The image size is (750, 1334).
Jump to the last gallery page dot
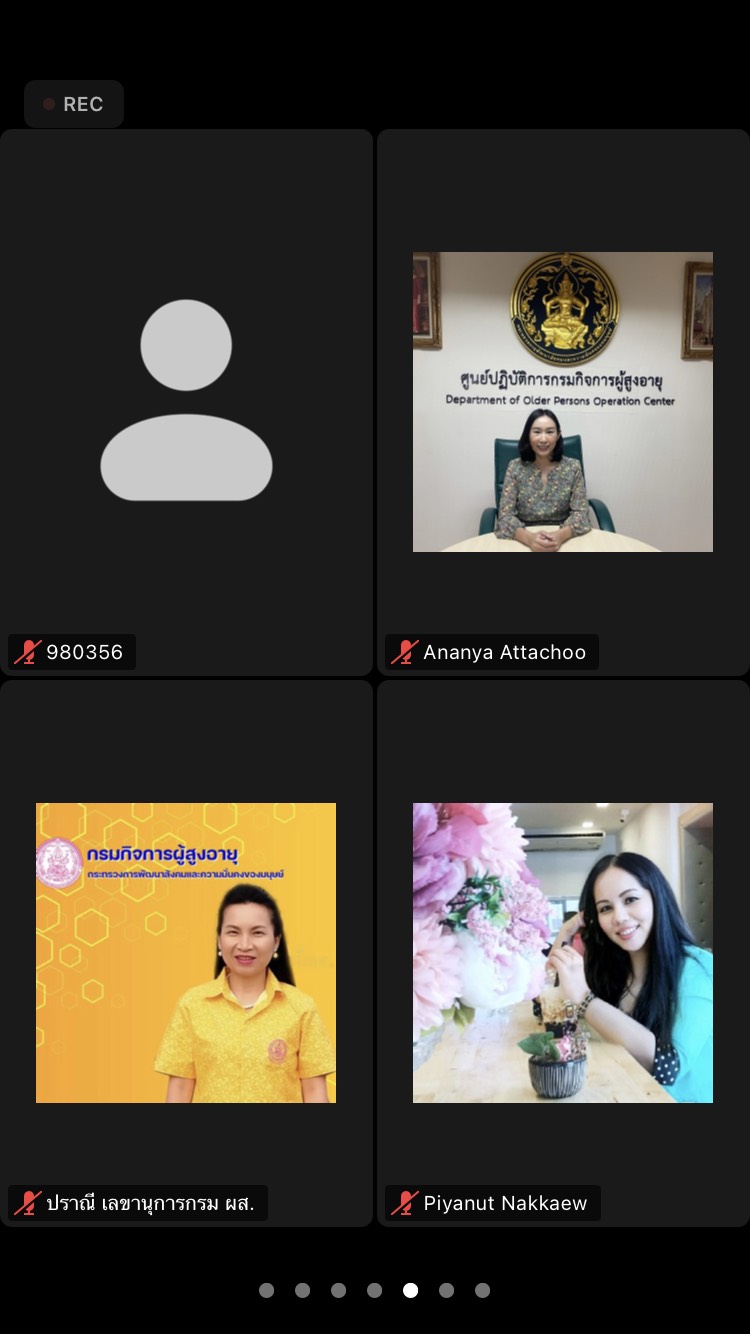pyautogui.click(x=482, y=1290)
